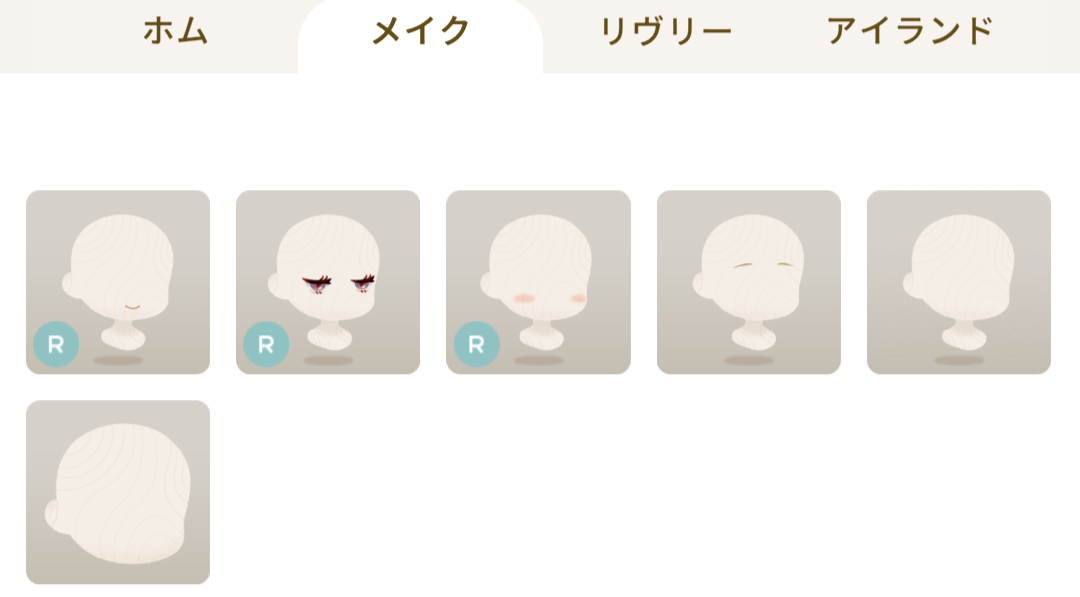
Task: Open the リヴリー tab
Action: [665, 32]
